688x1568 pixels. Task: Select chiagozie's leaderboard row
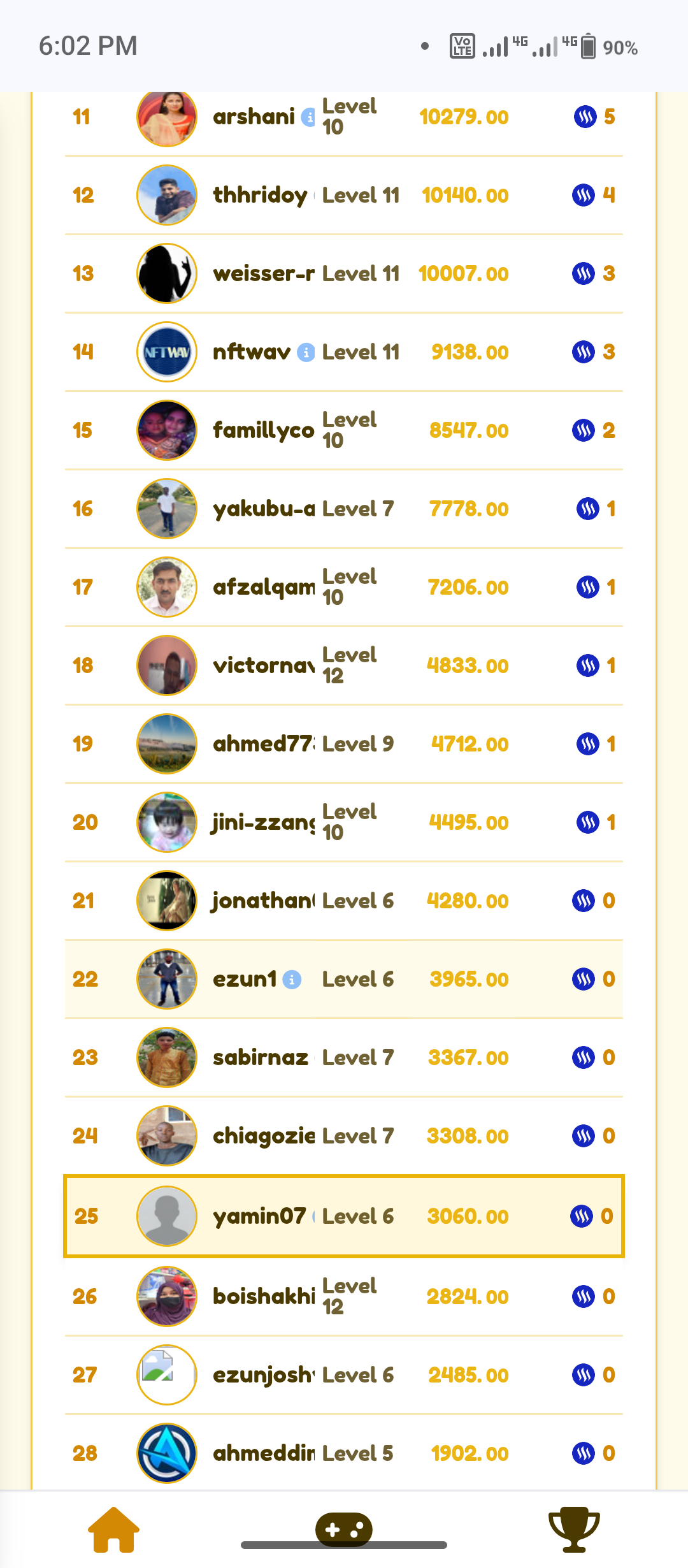344,1136
